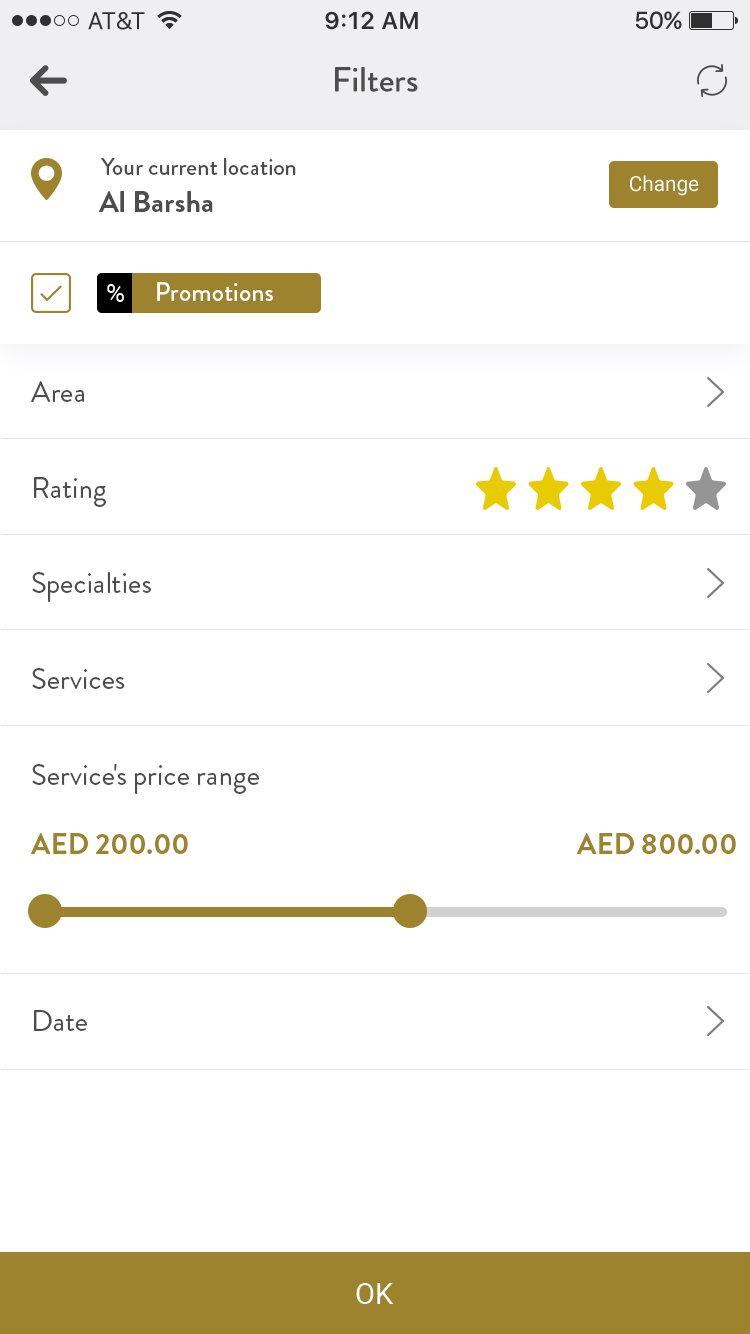750x1334 pixels.
Task: Go back using the arrow icon
Action: (x=48, y=81)
